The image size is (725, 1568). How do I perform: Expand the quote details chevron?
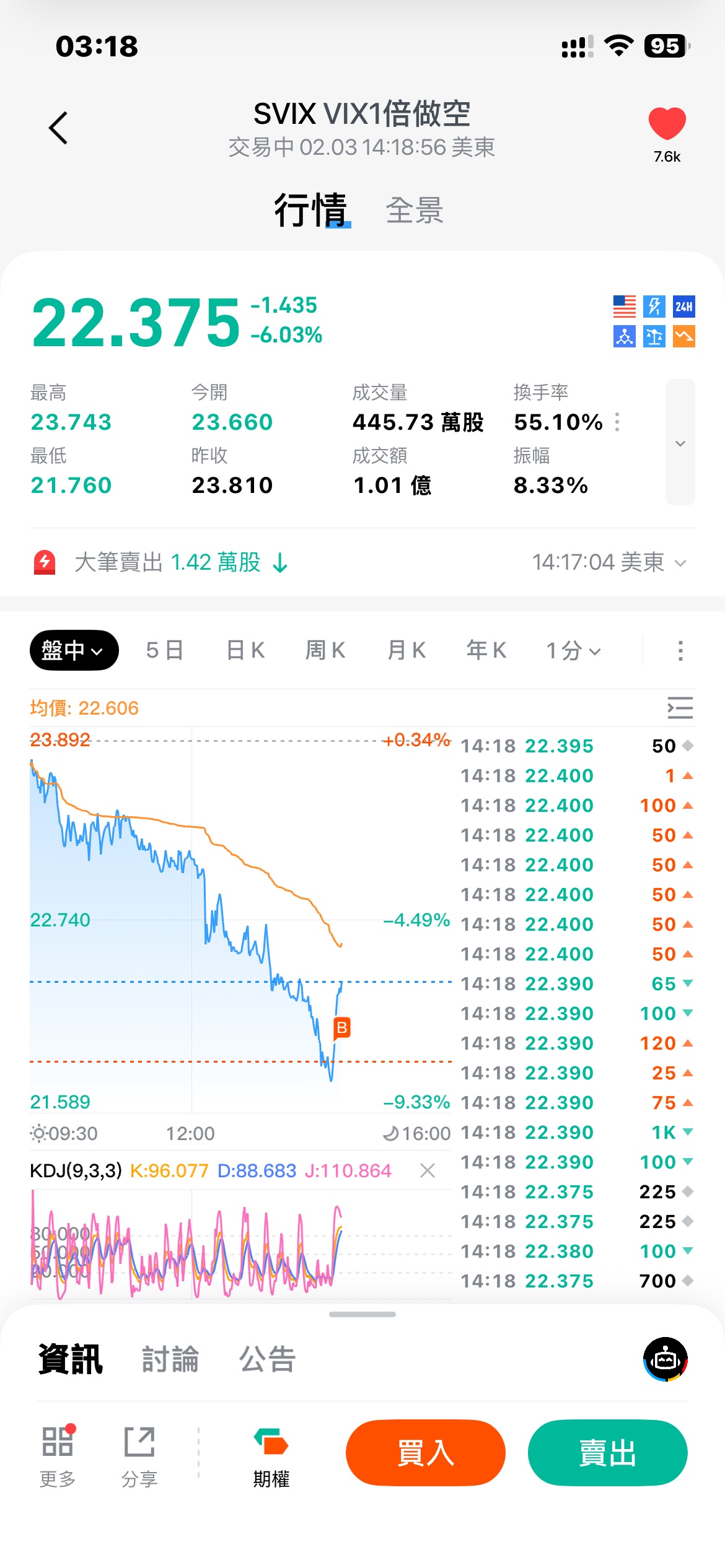pos(680,443)
